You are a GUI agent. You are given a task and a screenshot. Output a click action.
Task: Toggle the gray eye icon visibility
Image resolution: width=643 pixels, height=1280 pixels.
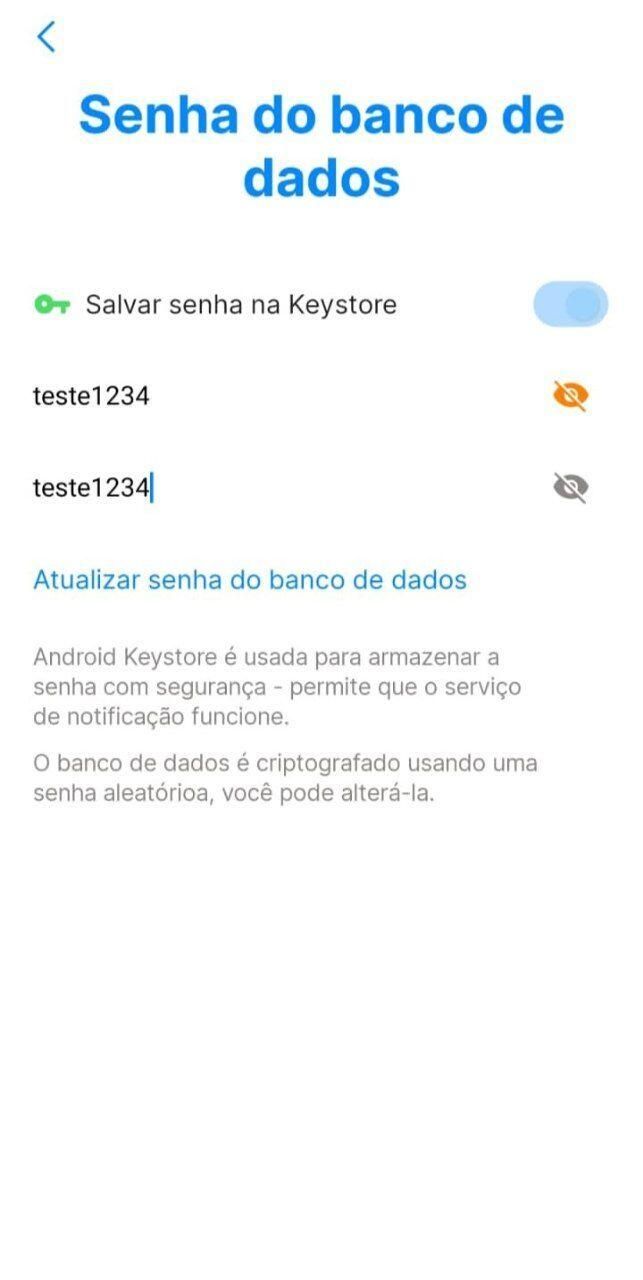coord(571,487)
